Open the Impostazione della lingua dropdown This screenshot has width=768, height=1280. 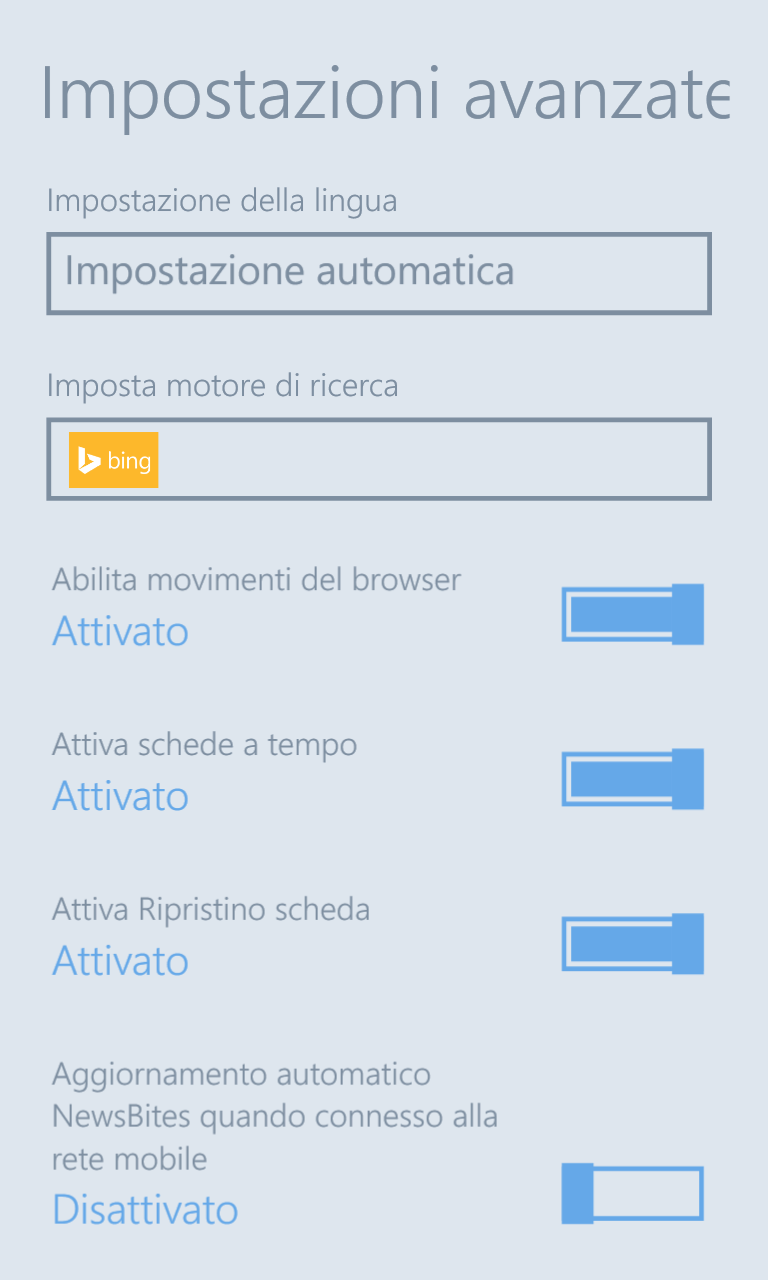pos(379,273)
